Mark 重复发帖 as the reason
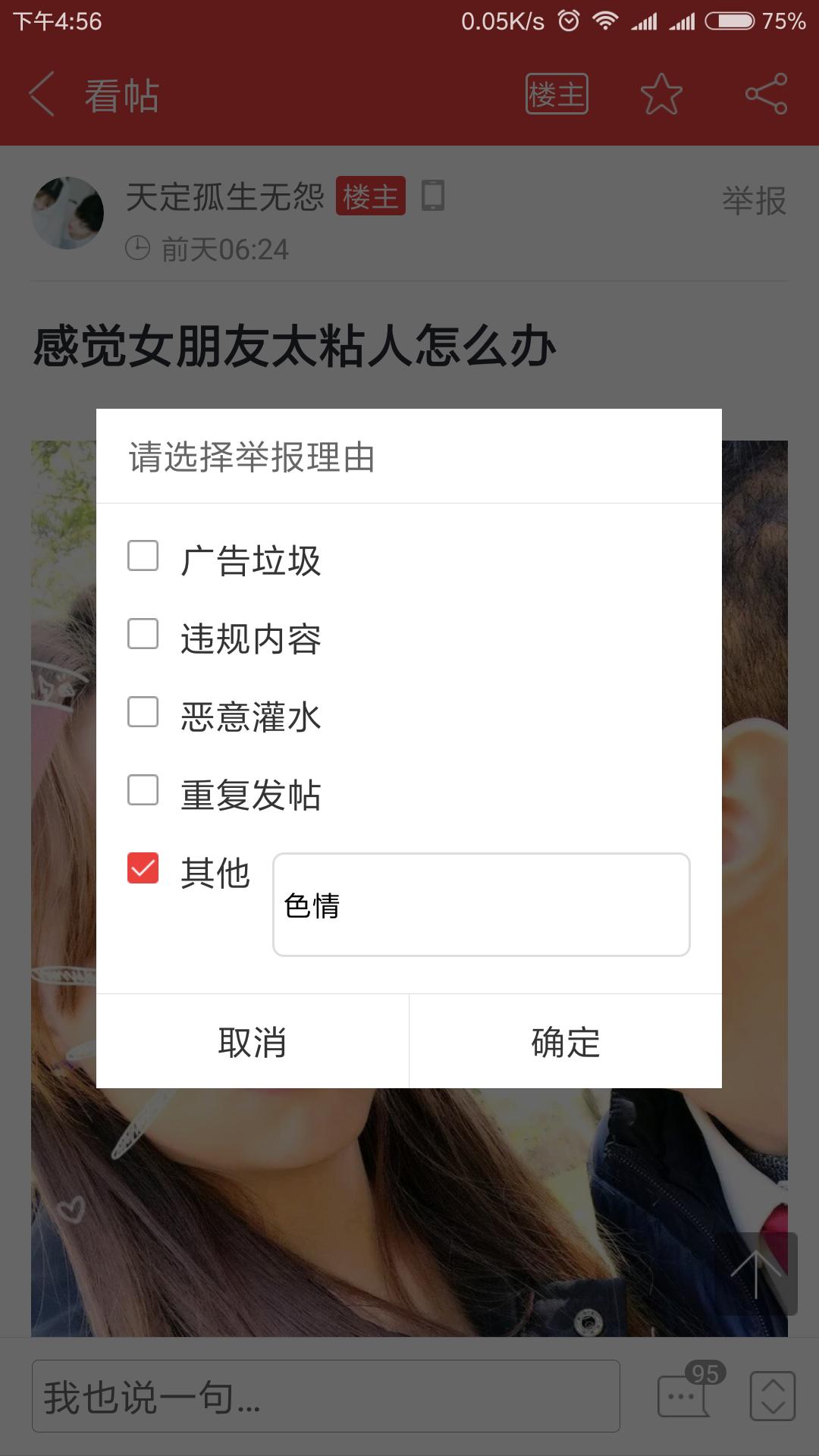Image resolution: width=819 pixels, height=1456 pixels. (143, 790)
